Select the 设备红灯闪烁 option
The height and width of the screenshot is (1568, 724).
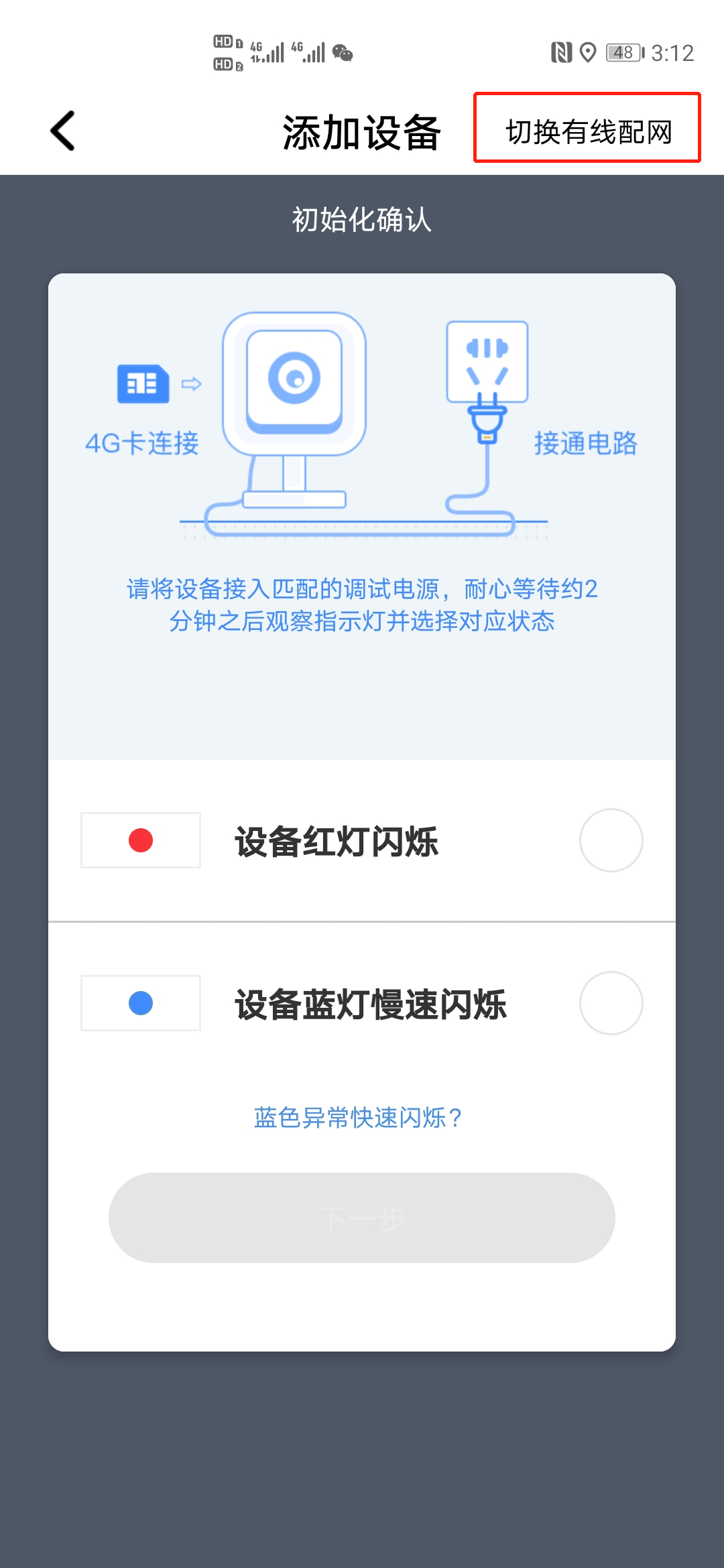(611, 840)
